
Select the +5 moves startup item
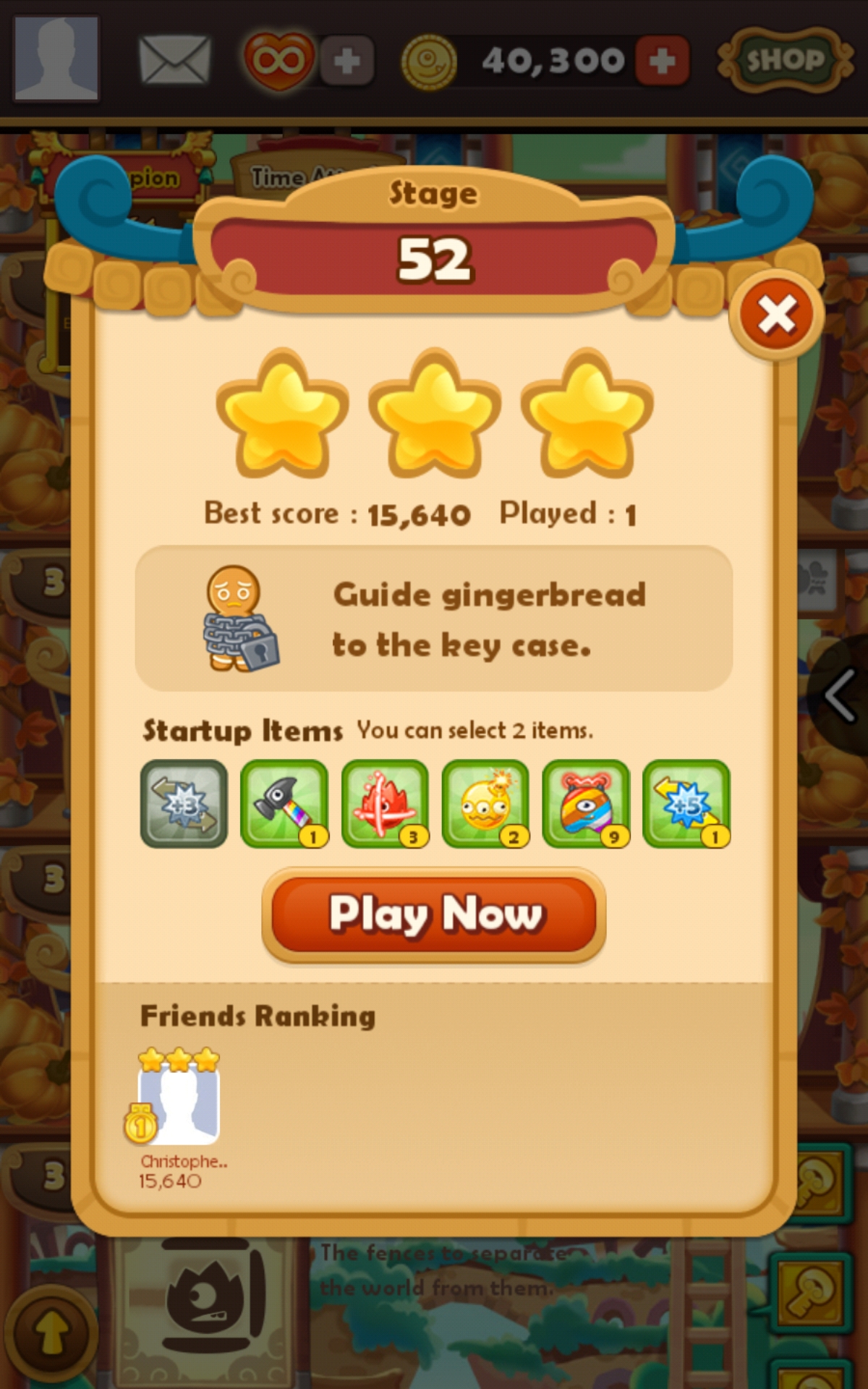[686, 804]
